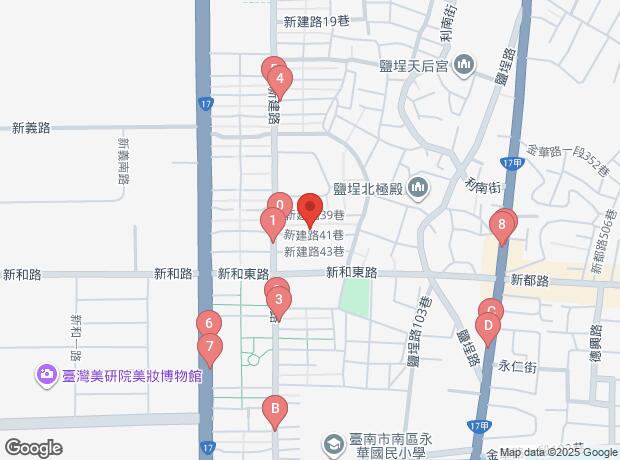Tap the unlabeled red location pin

tap(309, 205)
